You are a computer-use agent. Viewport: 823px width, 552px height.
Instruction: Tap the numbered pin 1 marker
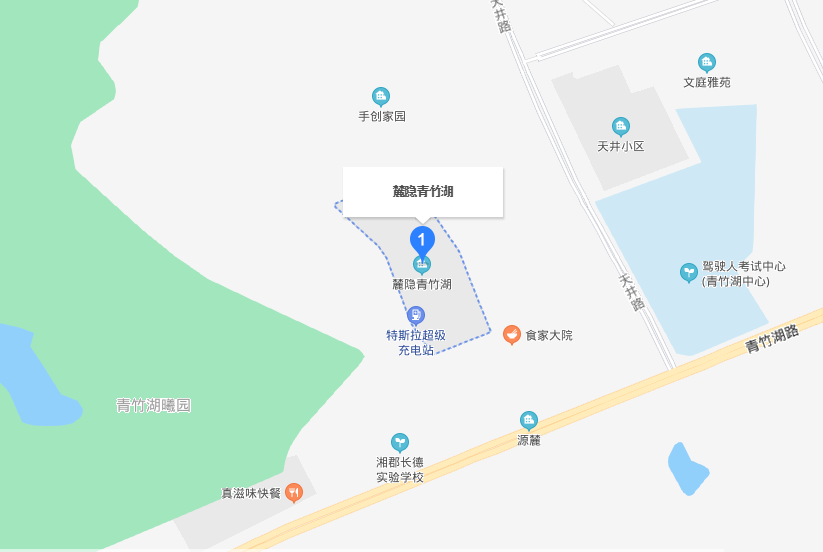point(422,240)
